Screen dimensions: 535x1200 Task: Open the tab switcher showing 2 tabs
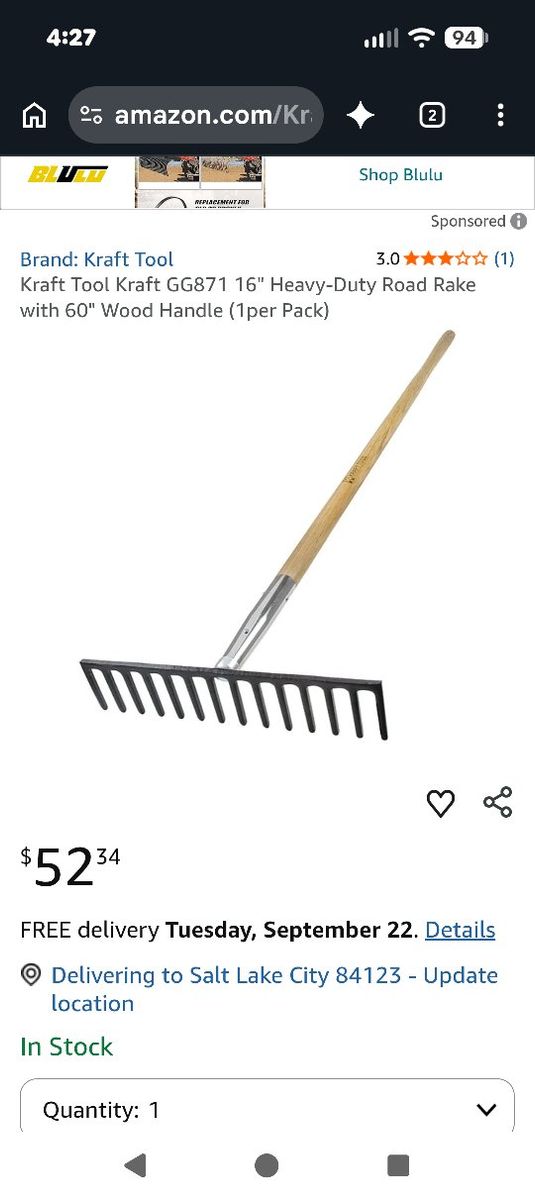[x=431, y=115]
